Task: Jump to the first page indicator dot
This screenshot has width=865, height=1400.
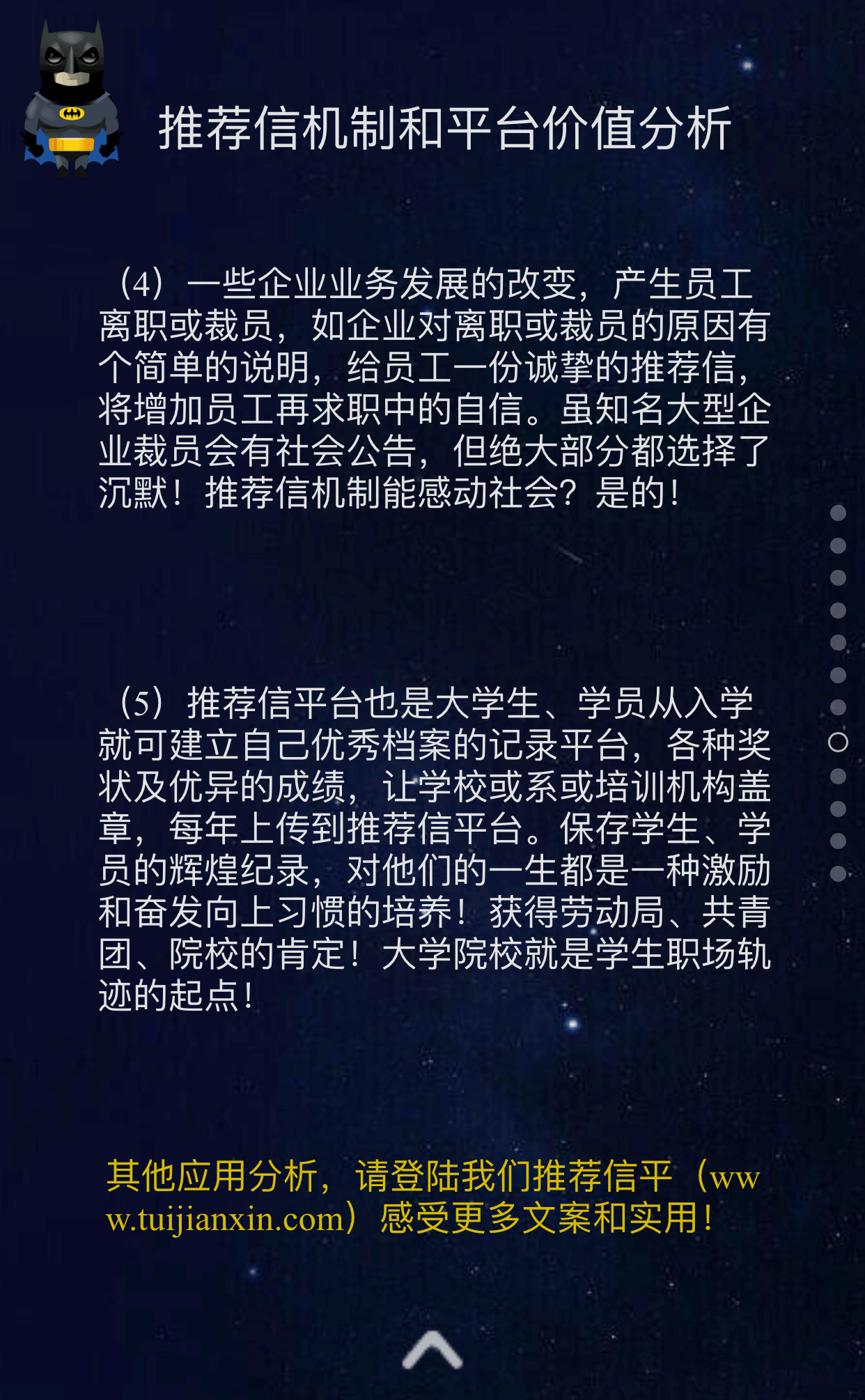Action: click(838, 513)
